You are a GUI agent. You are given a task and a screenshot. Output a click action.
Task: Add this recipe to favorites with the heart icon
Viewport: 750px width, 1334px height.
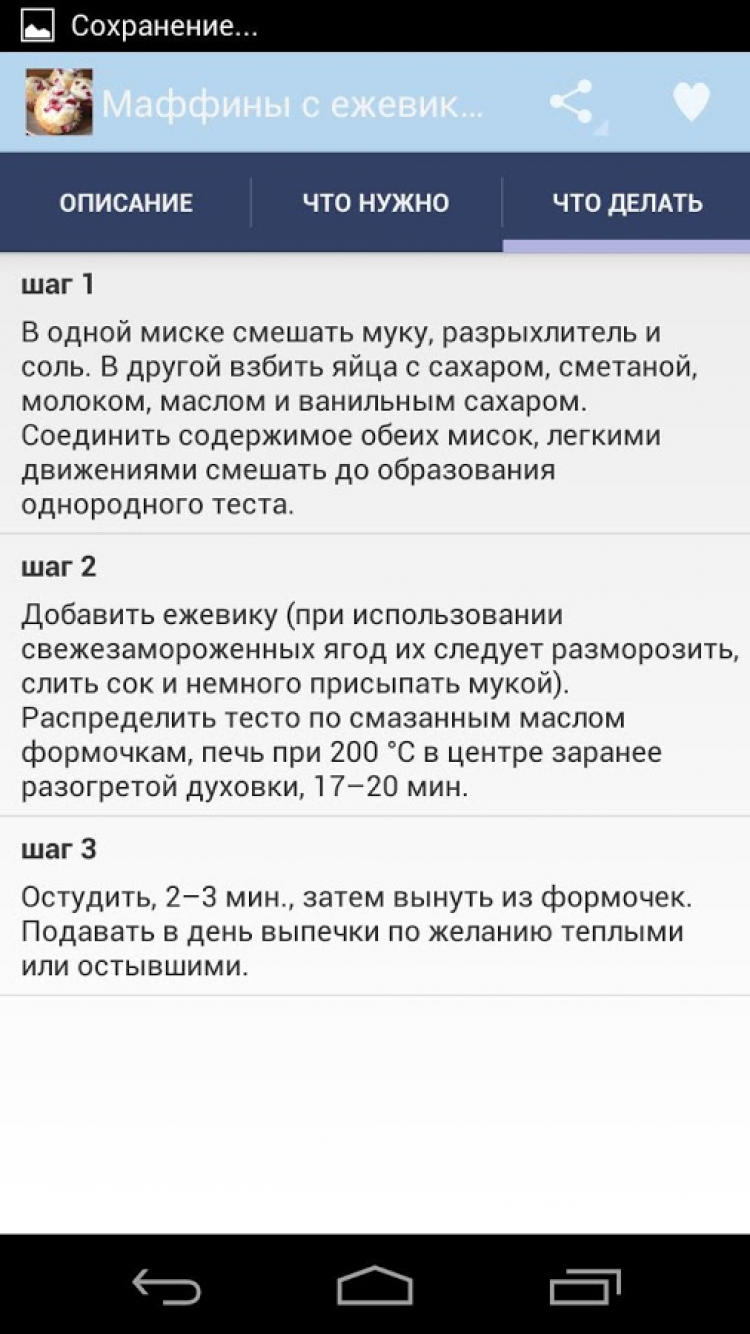tap(690, 102)
